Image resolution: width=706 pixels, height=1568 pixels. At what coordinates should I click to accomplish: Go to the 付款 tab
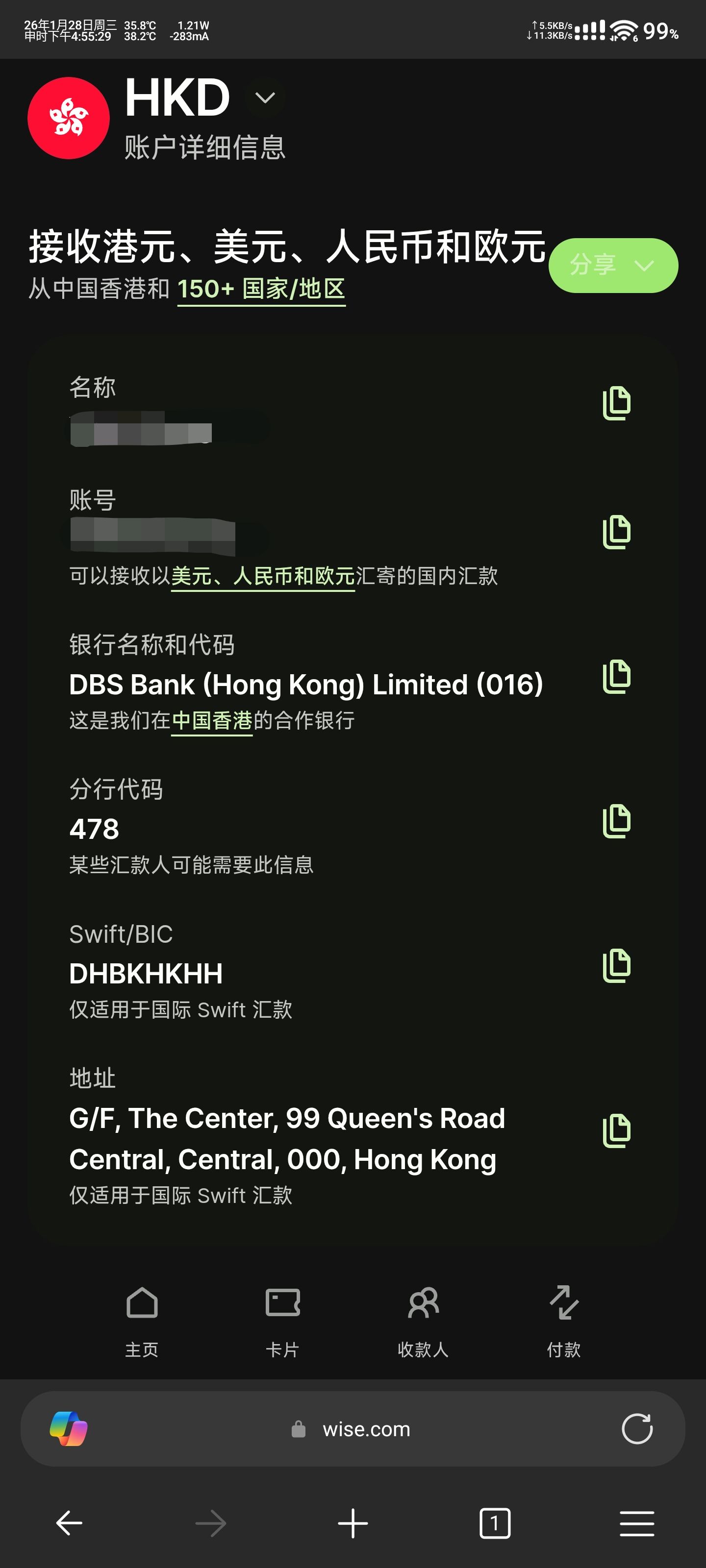click(x=564, y=1319)
